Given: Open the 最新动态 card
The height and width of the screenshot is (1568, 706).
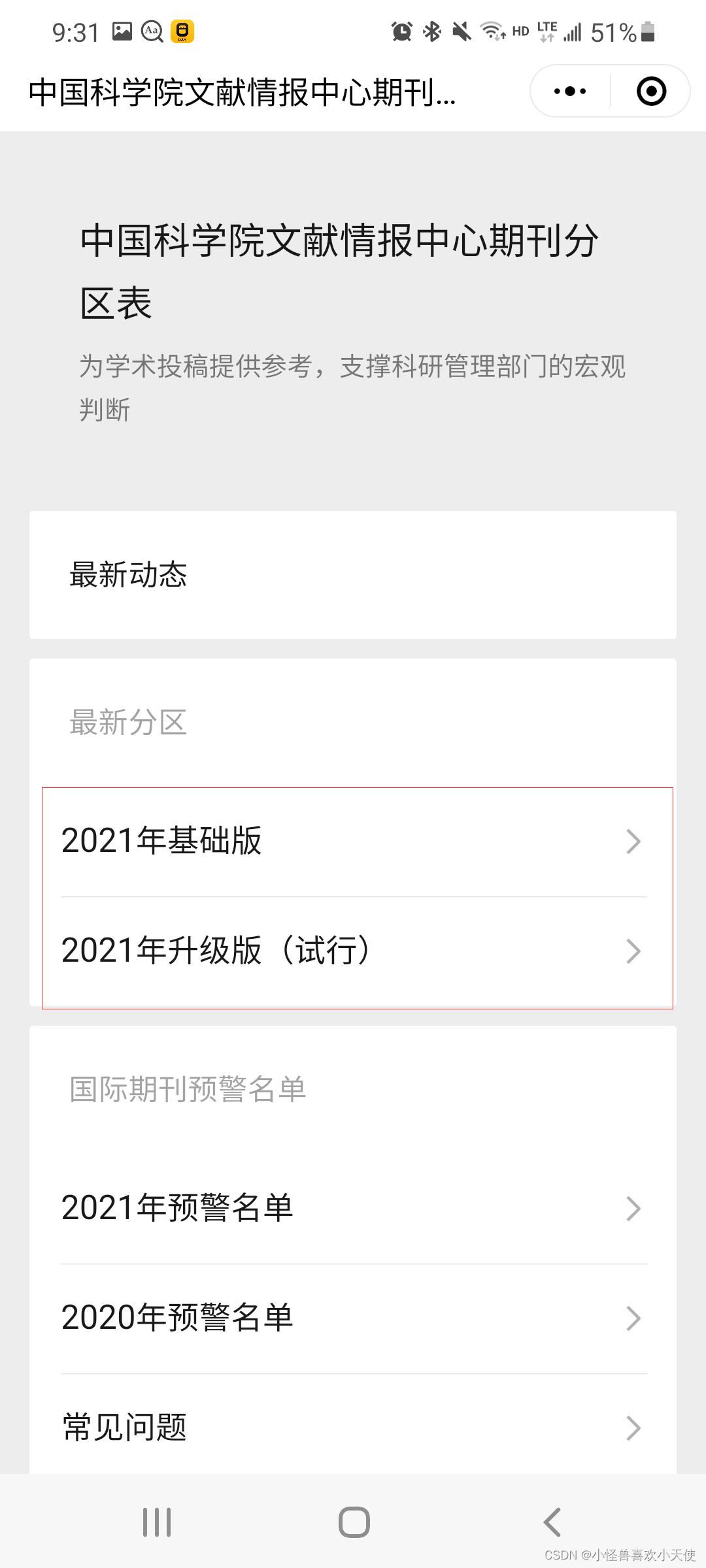Looking at the screenshot, I should [353, 575].
